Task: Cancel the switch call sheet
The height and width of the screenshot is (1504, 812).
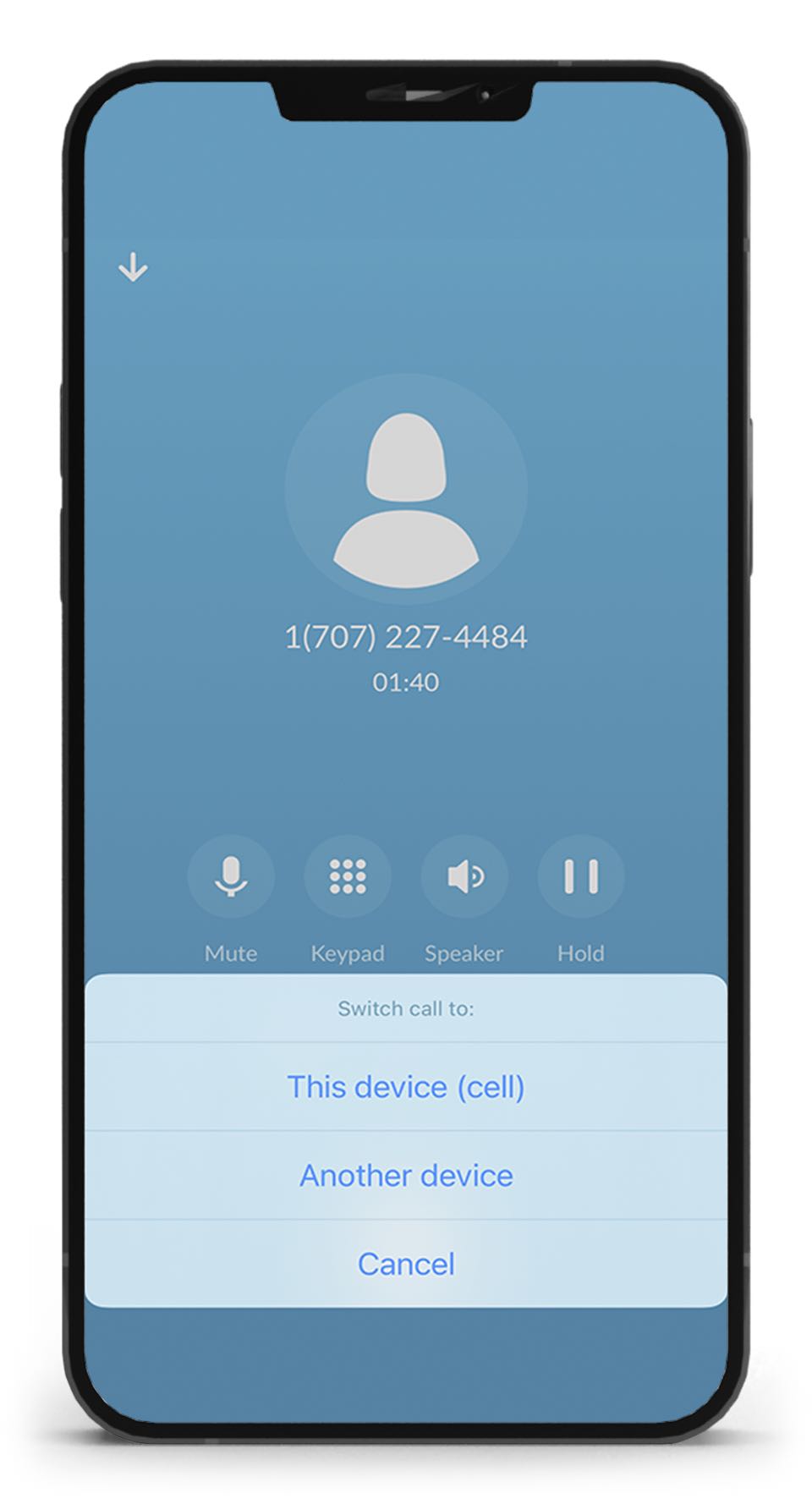Action: [406, 1264]
